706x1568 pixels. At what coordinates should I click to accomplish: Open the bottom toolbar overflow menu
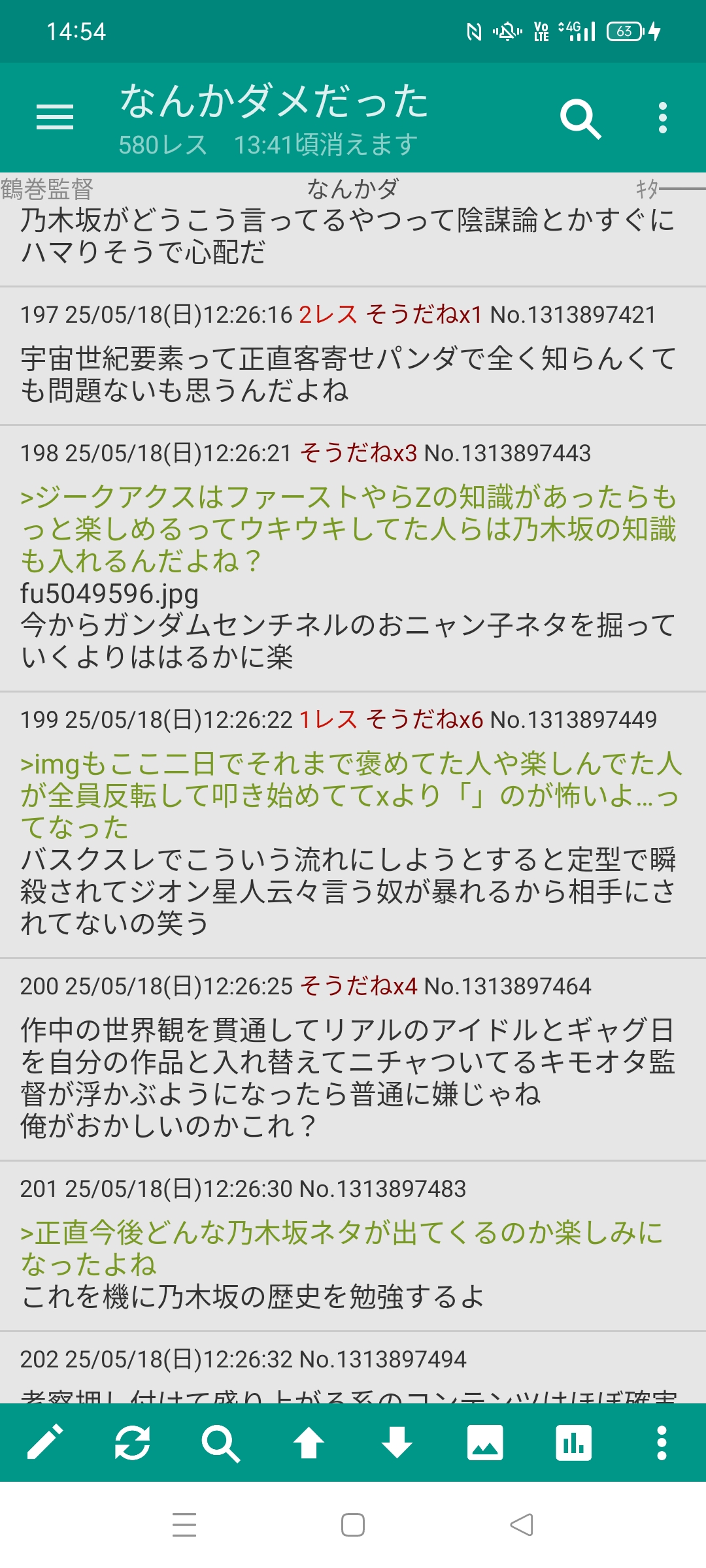(662, 1442)
